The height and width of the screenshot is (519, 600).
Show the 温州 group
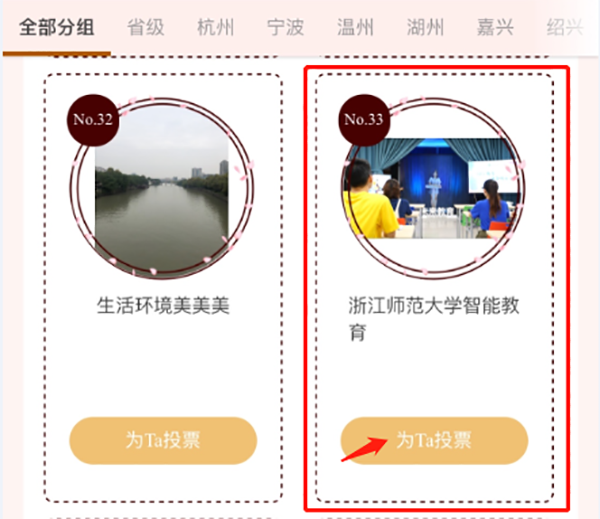coord(356,26)
